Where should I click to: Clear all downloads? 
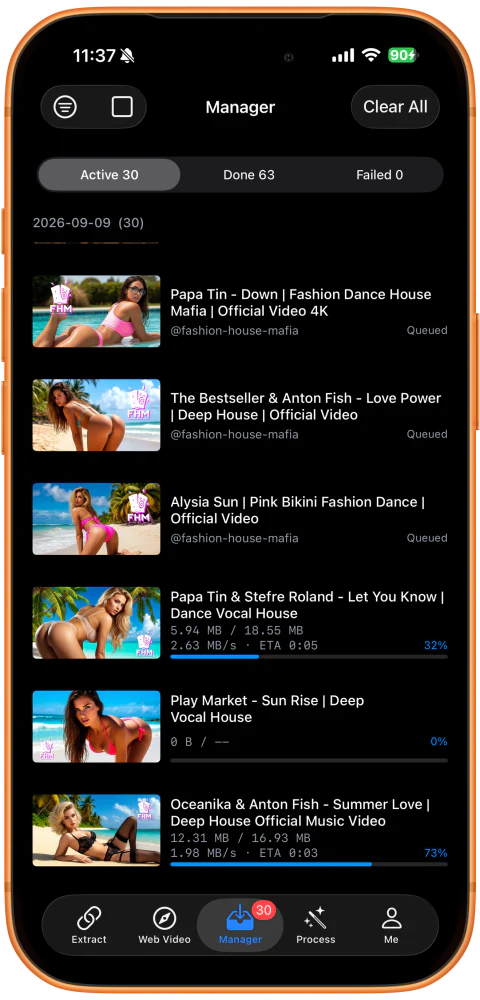pyautogui.click(x=395, y=107)
